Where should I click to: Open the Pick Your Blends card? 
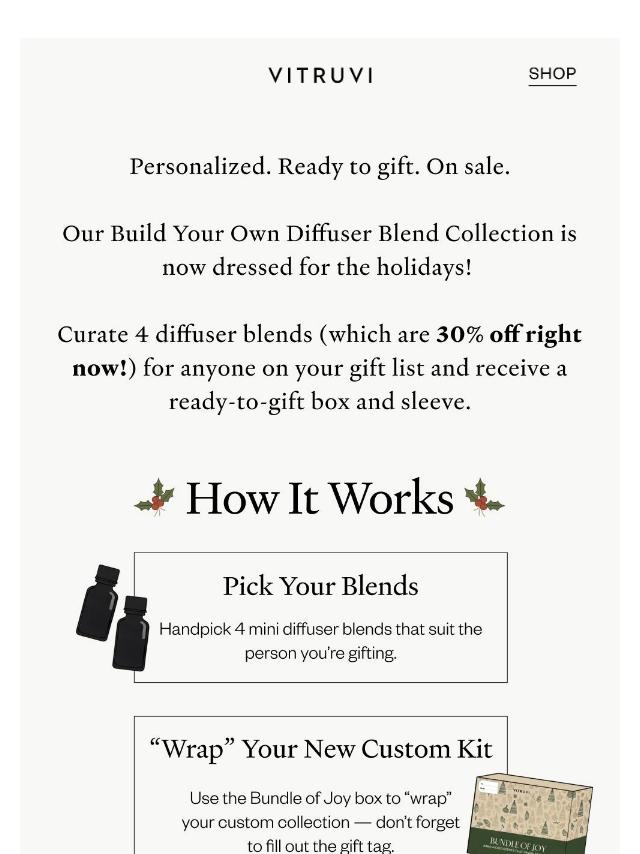(321, 617)
